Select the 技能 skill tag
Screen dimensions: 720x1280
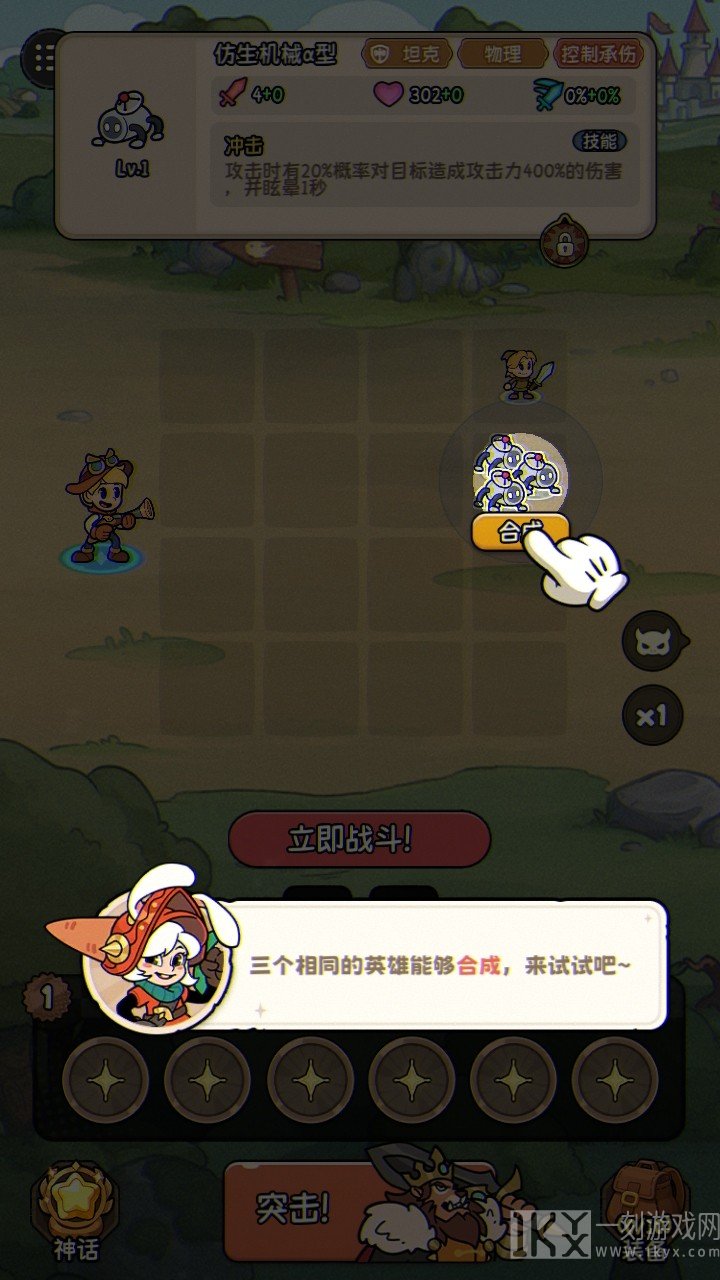pyautogui.click(x=598, y=142)
